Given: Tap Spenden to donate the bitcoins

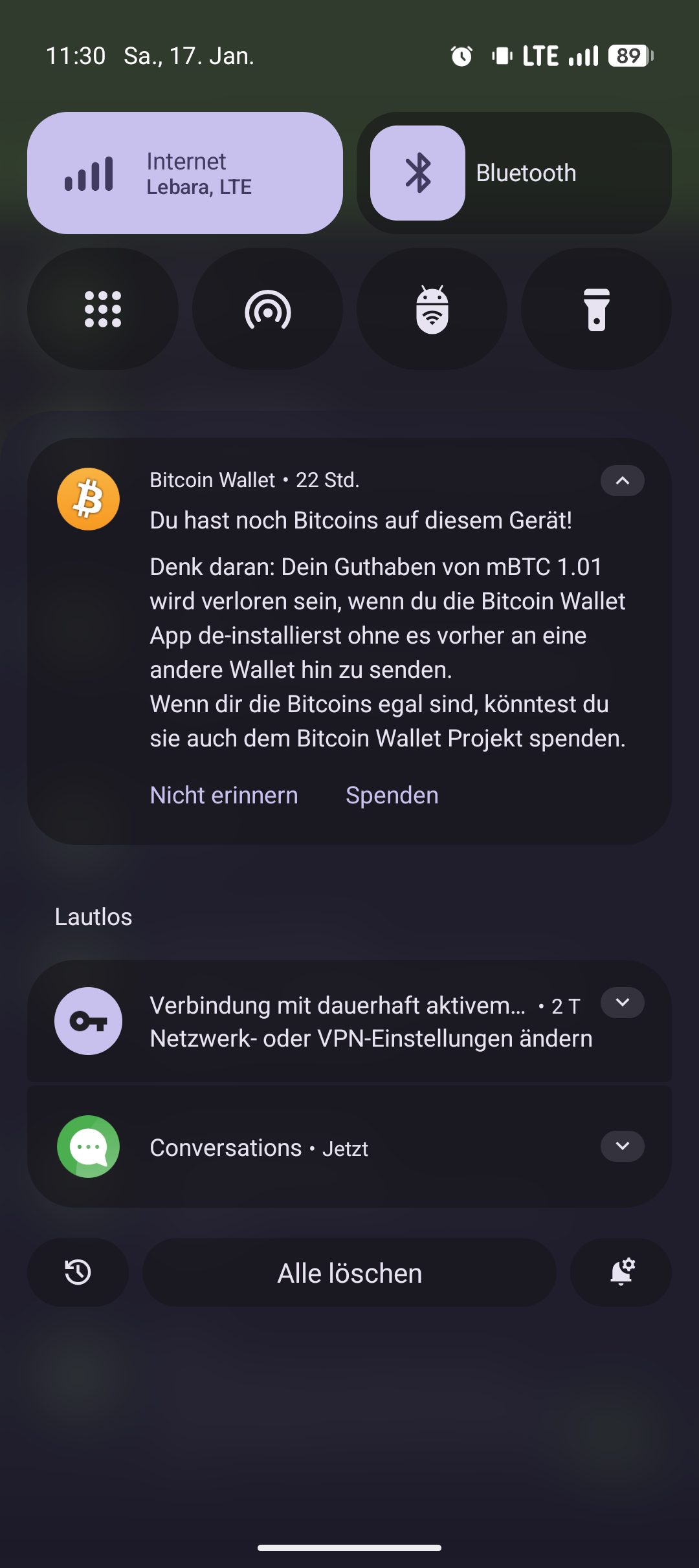Looking at the screenshot, I should [392, 795].
